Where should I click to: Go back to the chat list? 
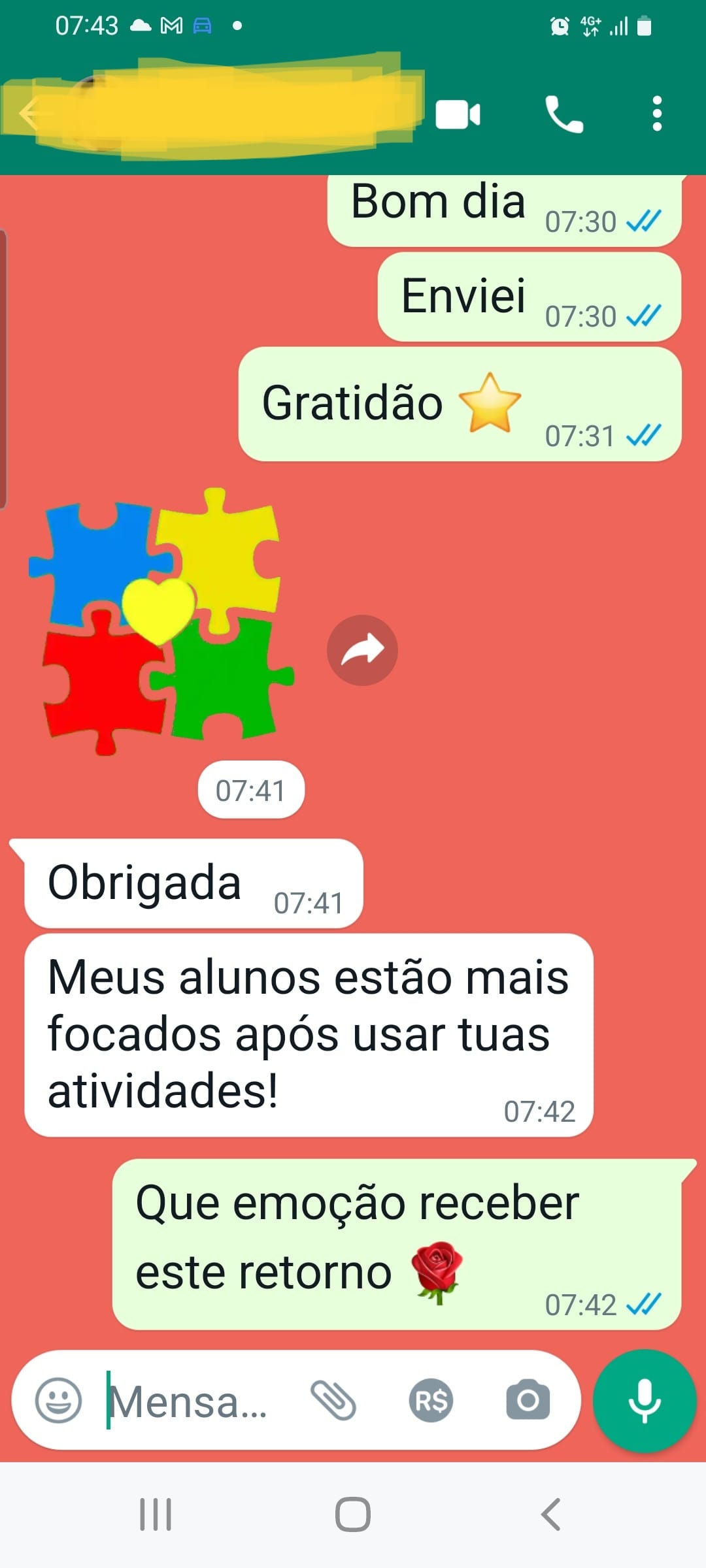click(29, 114)
